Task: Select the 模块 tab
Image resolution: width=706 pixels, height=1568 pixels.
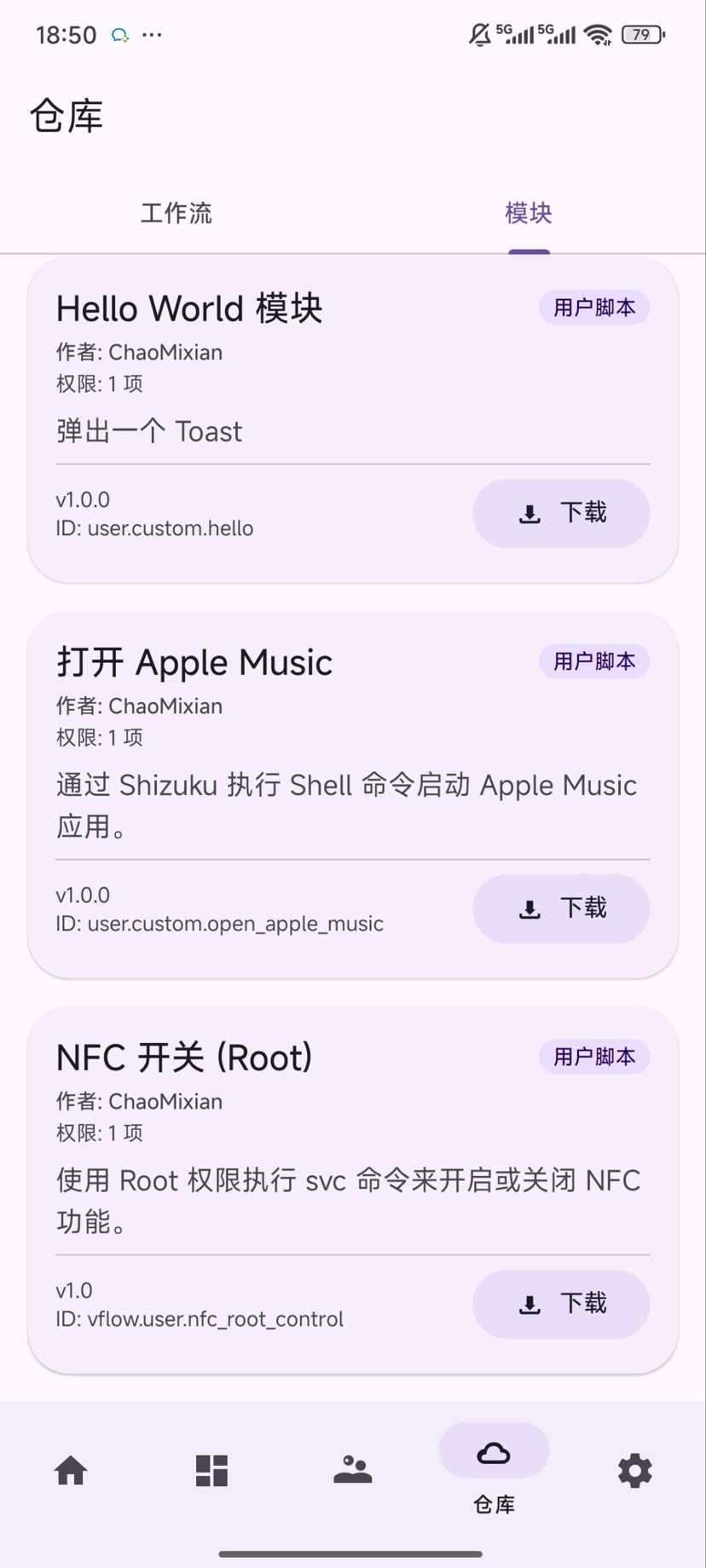Action: tap(529, 213)
